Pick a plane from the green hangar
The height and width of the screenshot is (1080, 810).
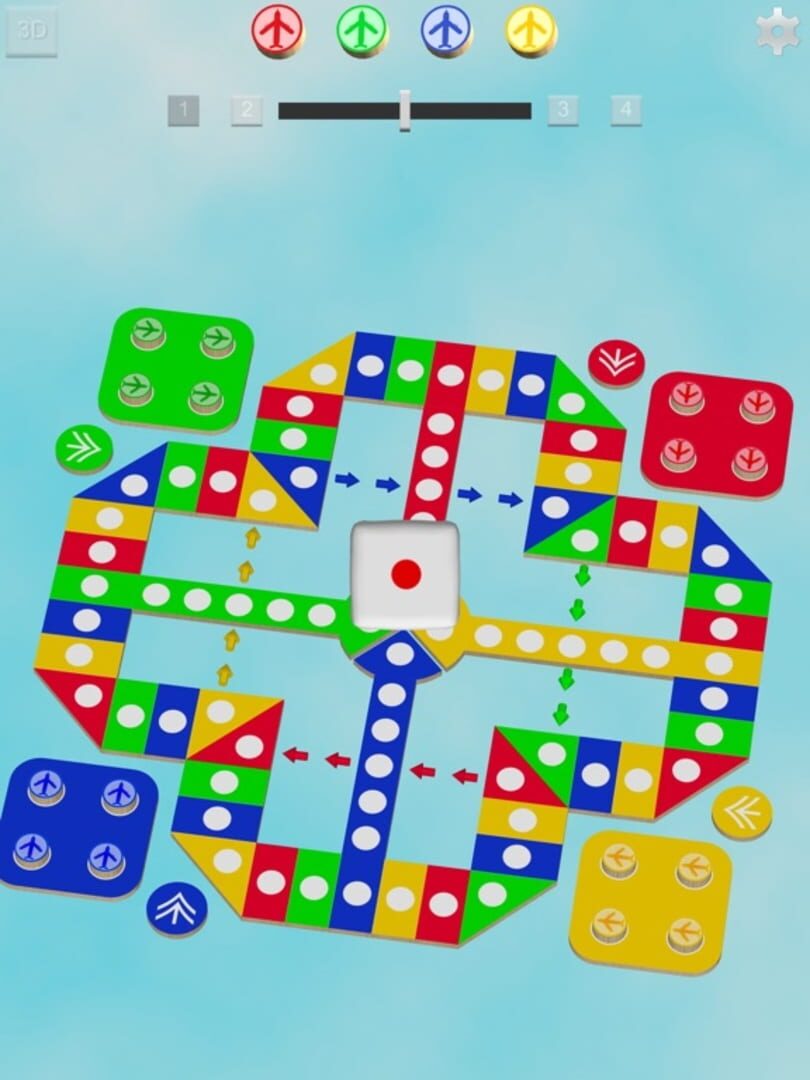tap(149, 333)
